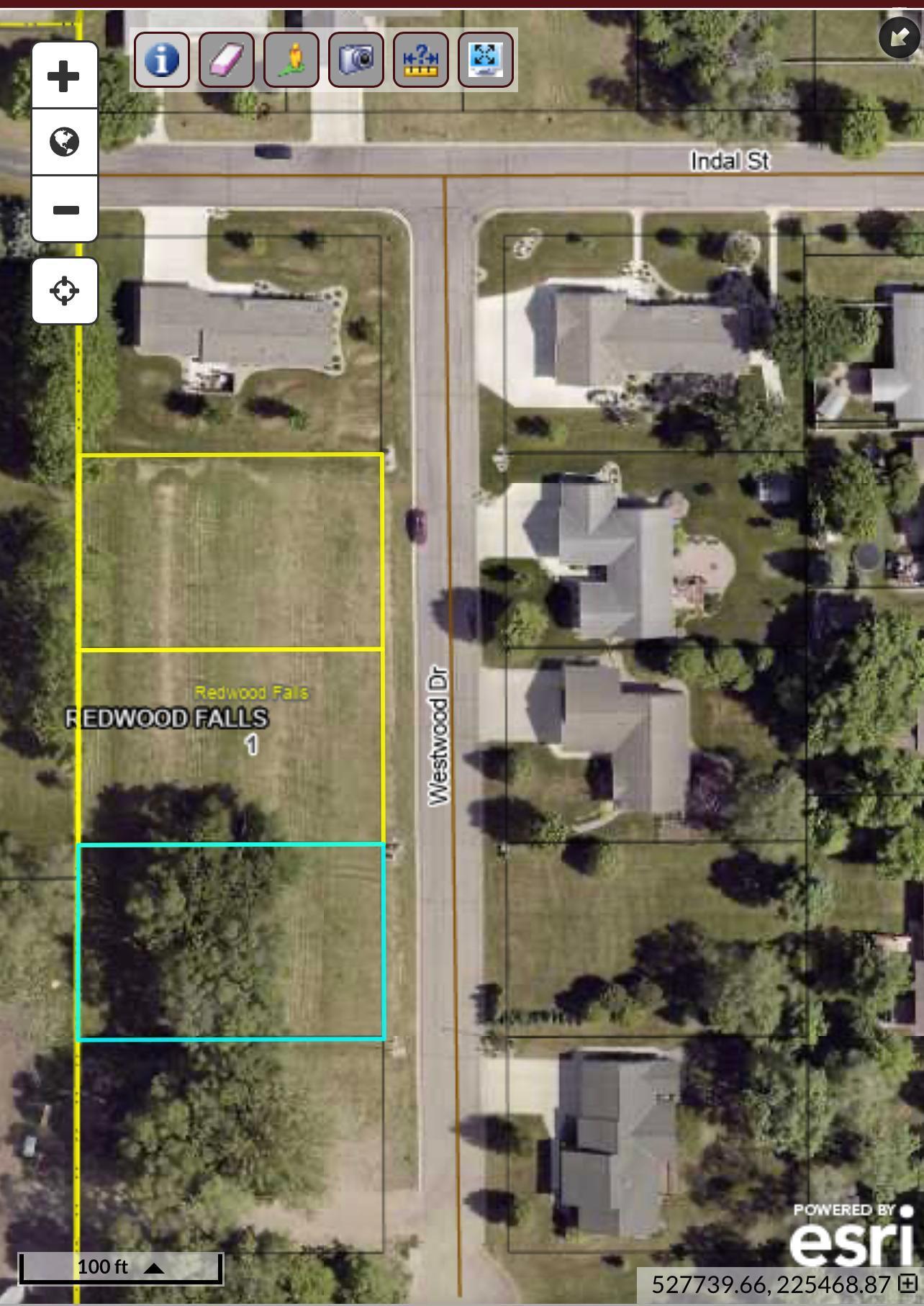The height and width of the screenshot is (1306, 924).
Task: Click the arrow icon at top right
Action: pos(898,37)
